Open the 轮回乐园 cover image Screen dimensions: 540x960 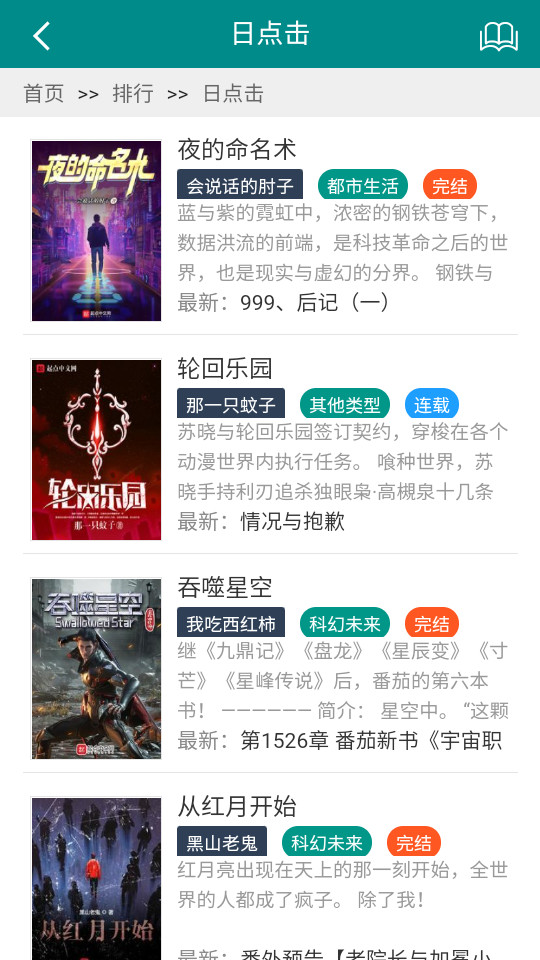pyautogui.click(x=97, y=450)
